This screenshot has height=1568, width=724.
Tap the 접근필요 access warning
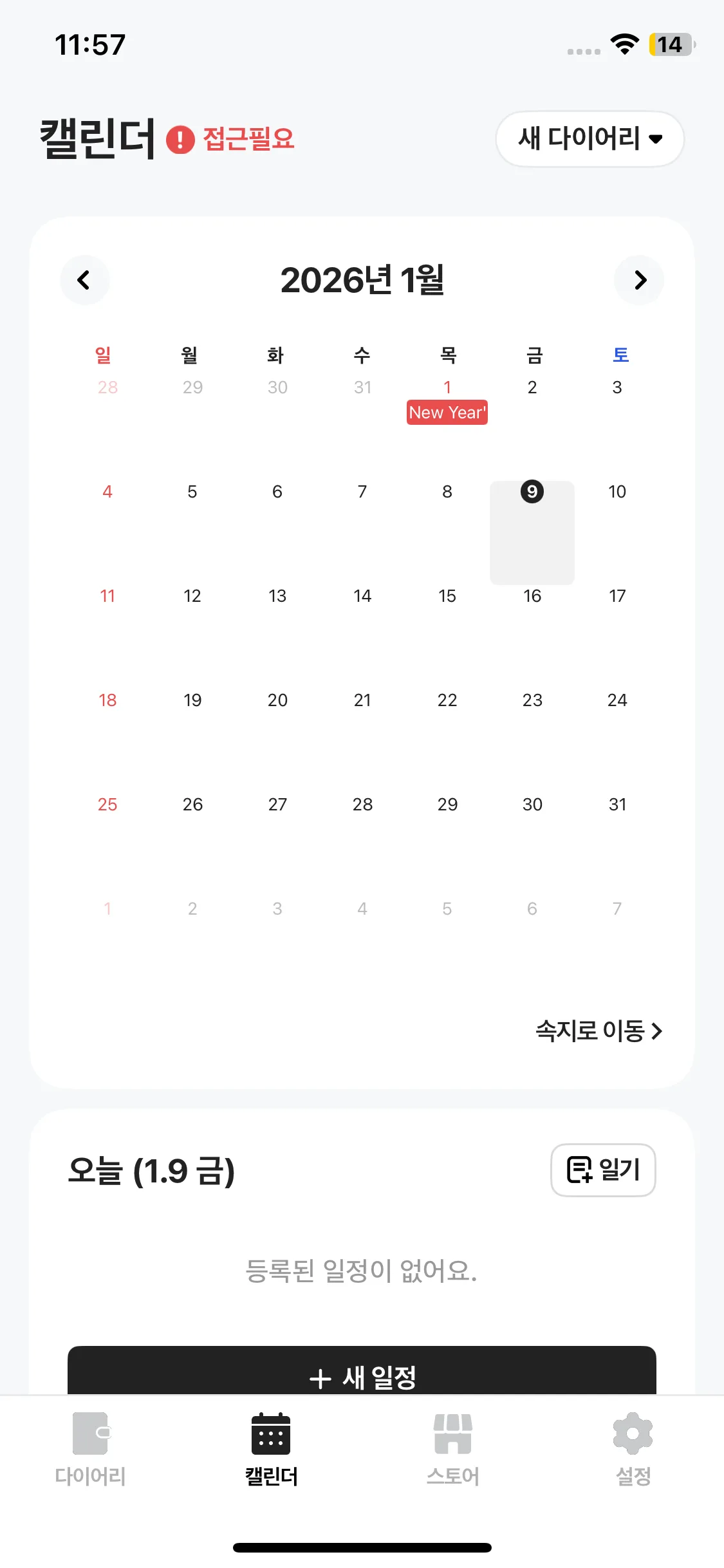[x=232, y=139]
